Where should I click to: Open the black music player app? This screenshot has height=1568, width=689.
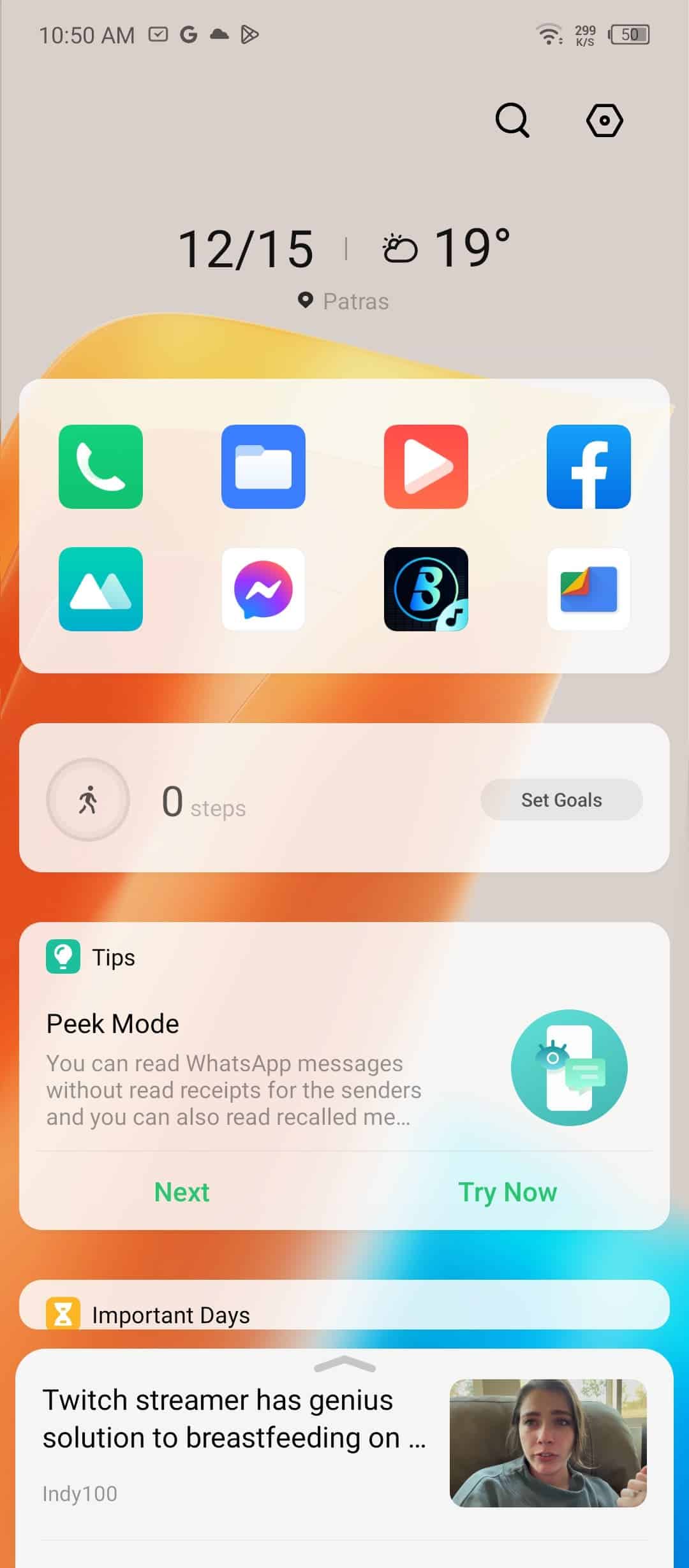[x=426, y=589]
